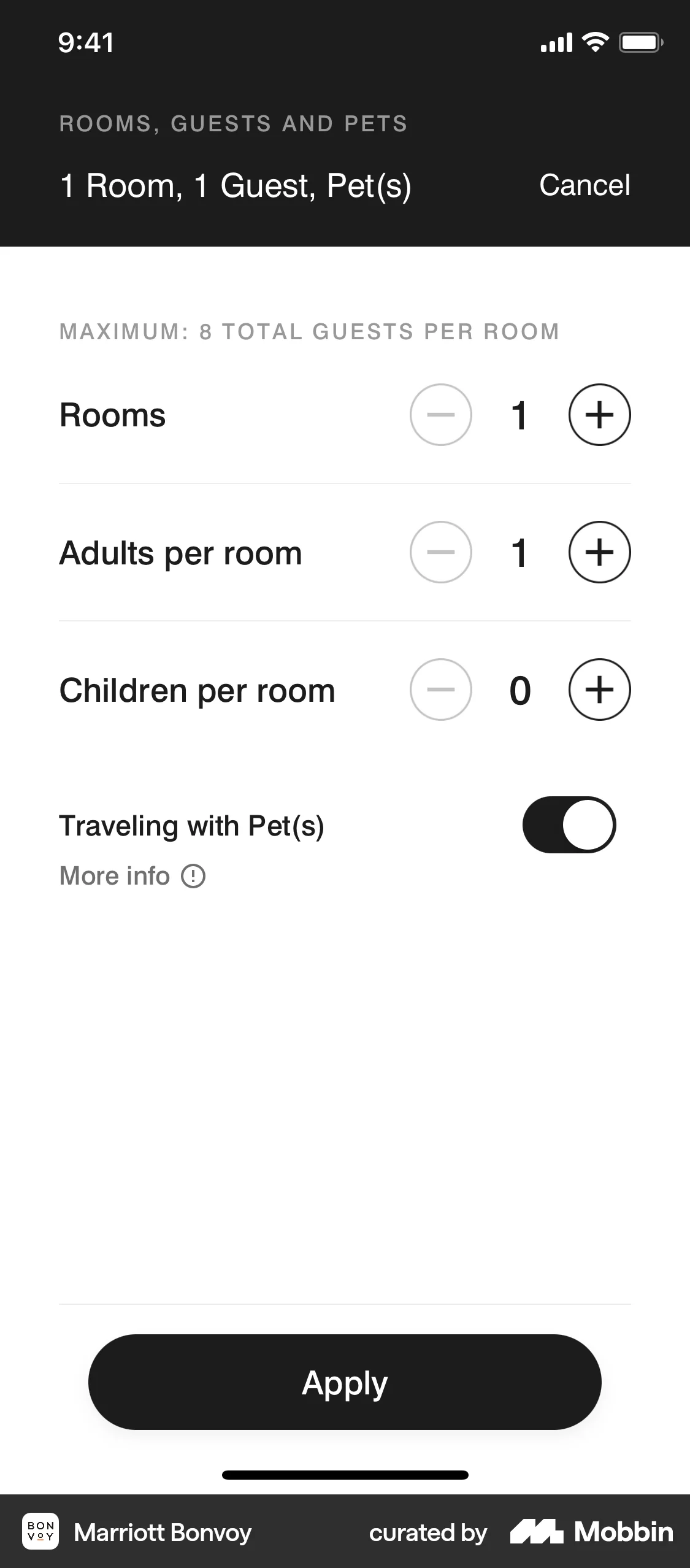Click the Marriott Bonvoy logo
The height and width of the screenshot is (1568, 690).
[40, 1532]
